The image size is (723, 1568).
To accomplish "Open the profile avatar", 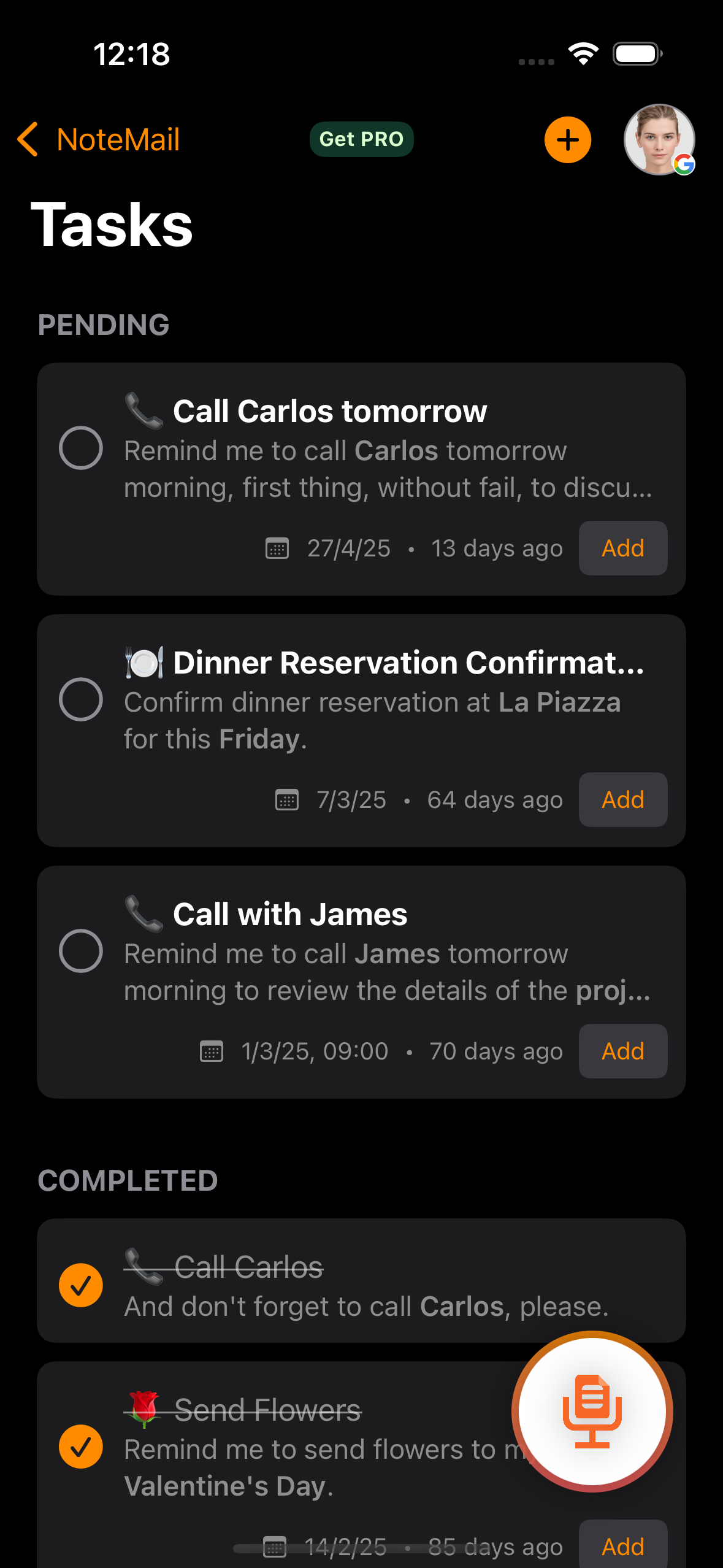I will coord(659,140).
